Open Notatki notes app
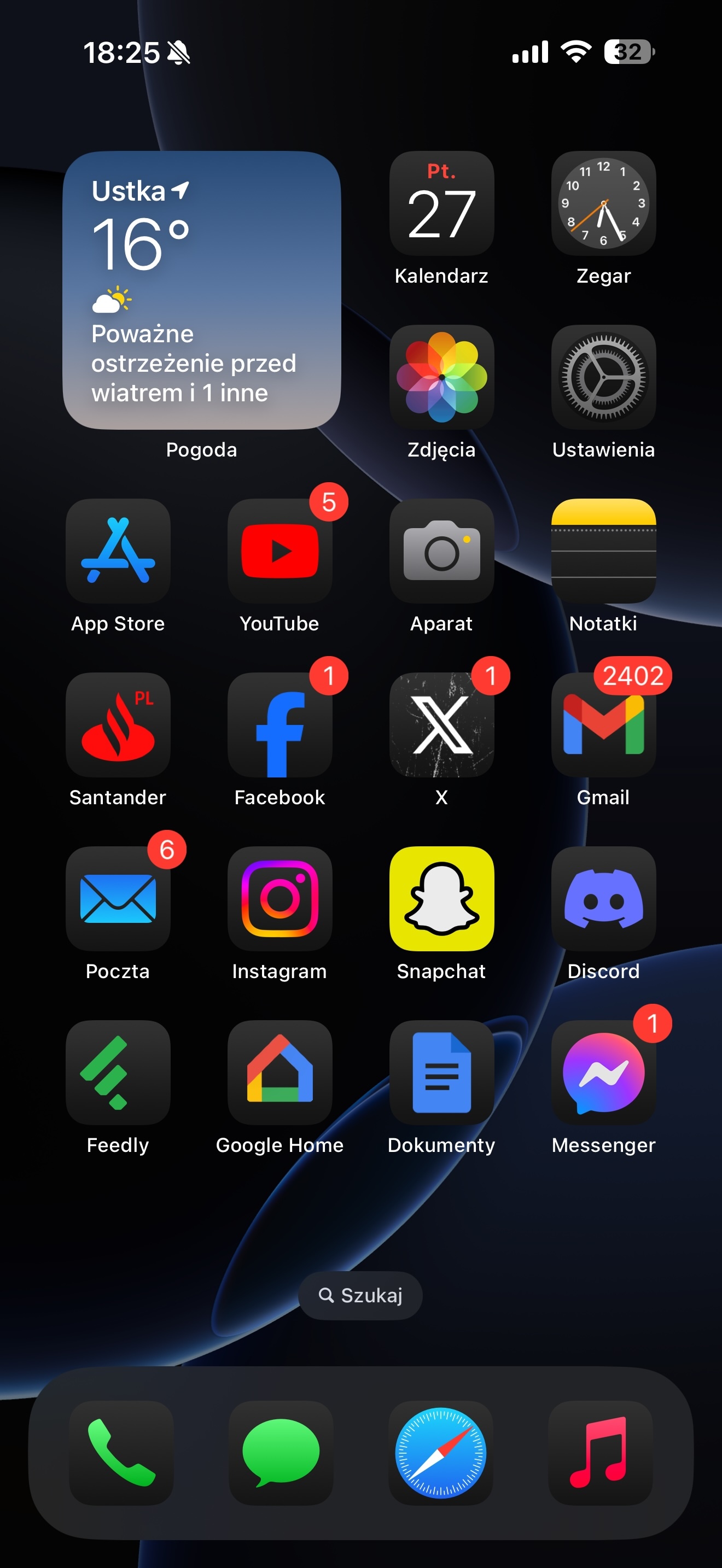722x1568 pixels. point(603,551)
